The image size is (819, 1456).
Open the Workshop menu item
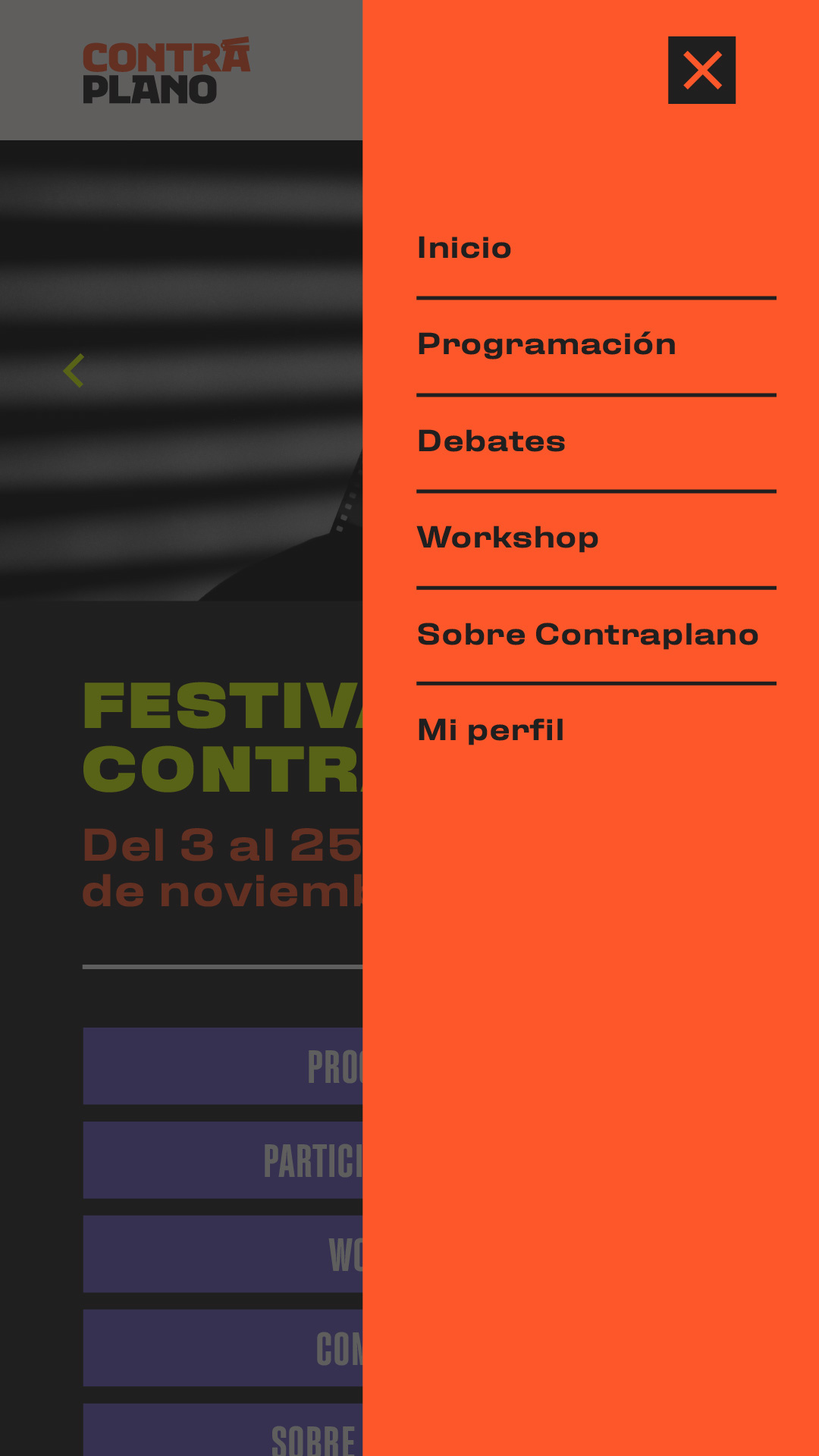click(x=509, y=537)
